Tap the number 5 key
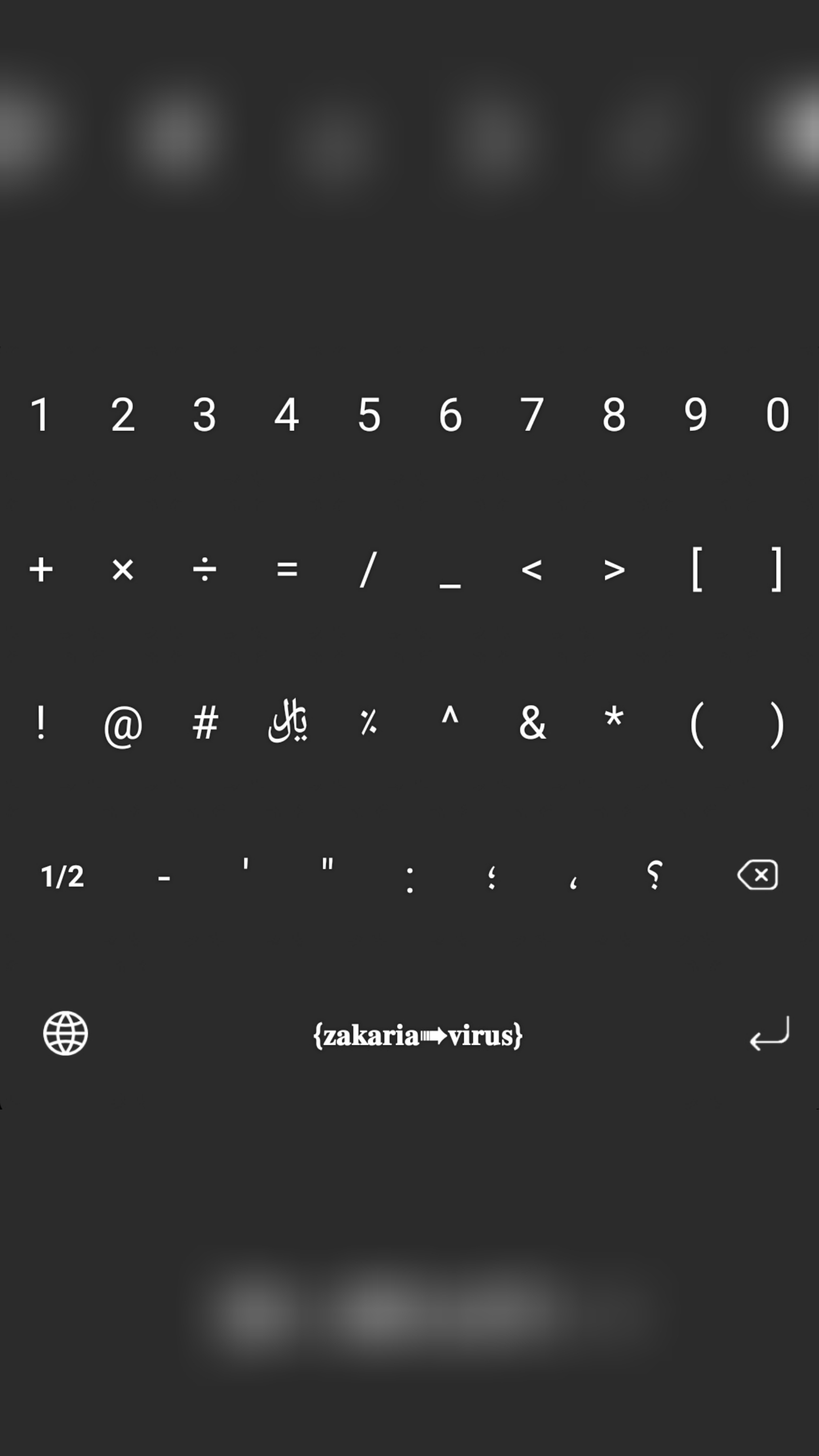 click(369, 415)
